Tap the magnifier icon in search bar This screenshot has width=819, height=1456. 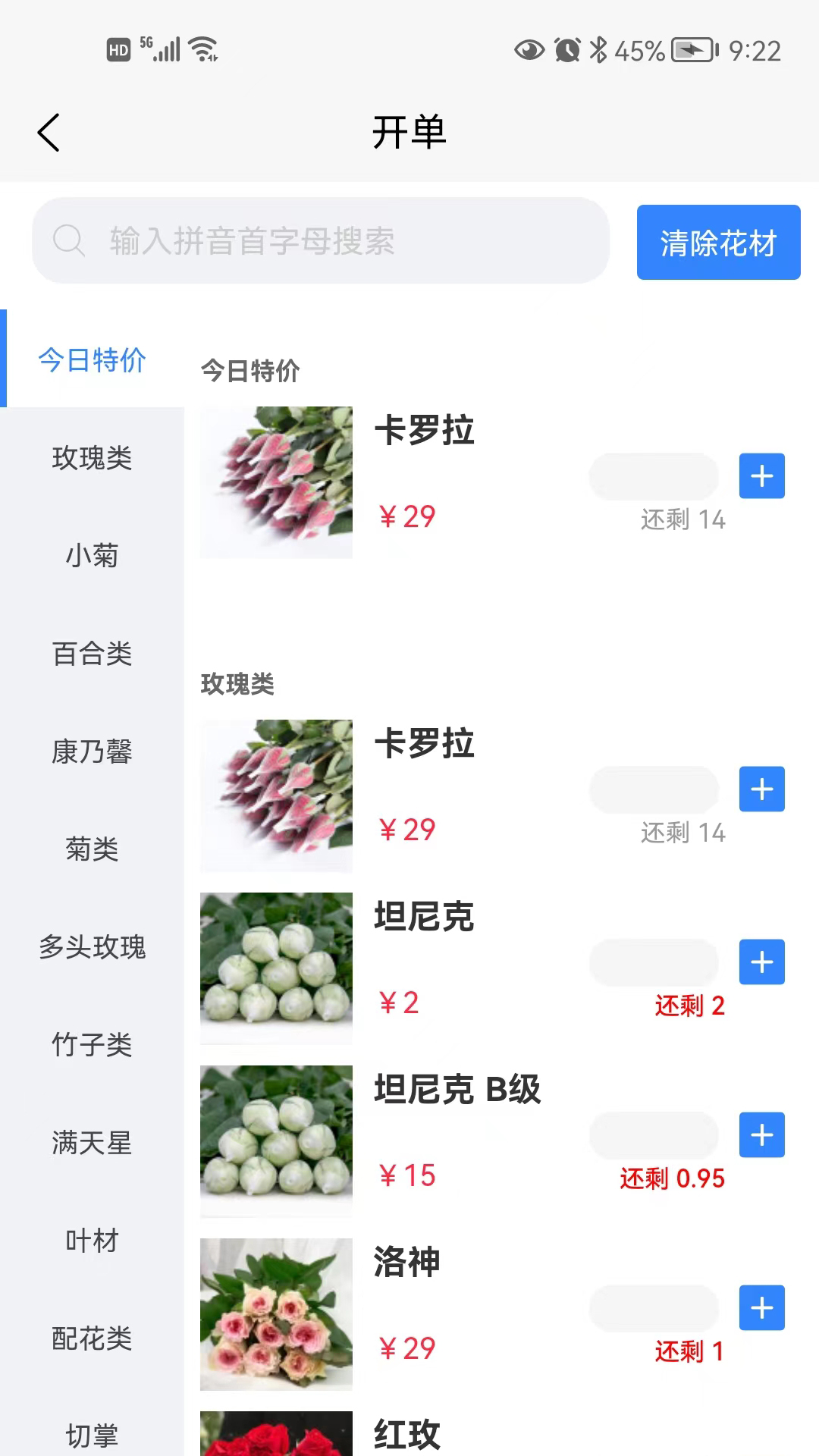[x=70, y=240]
